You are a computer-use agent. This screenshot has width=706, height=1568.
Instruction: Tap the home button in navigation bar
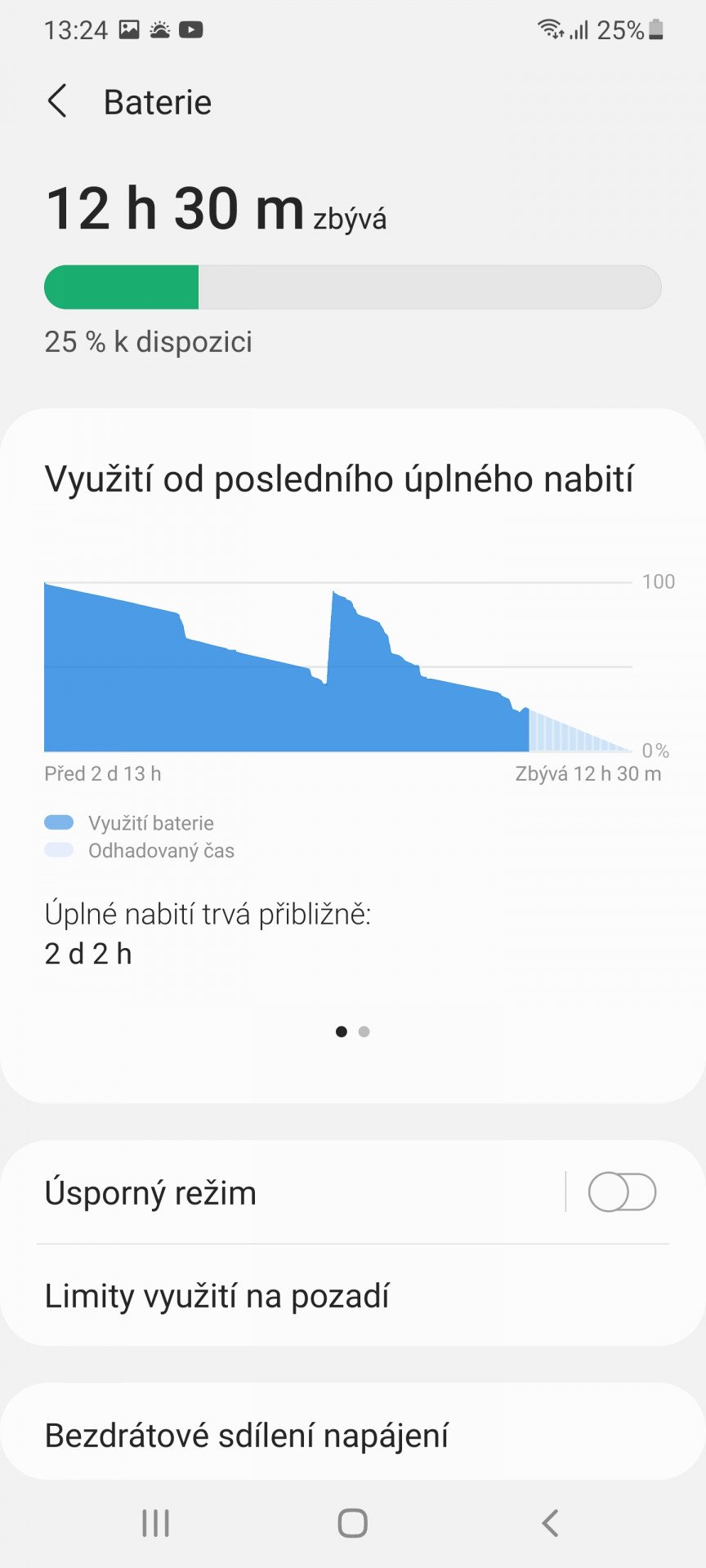(353, 1523)
